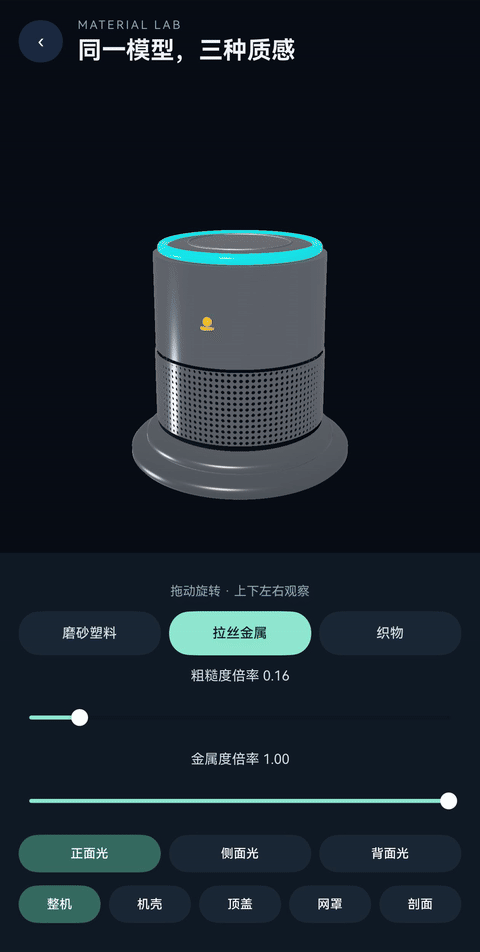Open the 剖面 cross-section view
The height and width of the screenshot is (952, 480).
click(x=420, y=904)
